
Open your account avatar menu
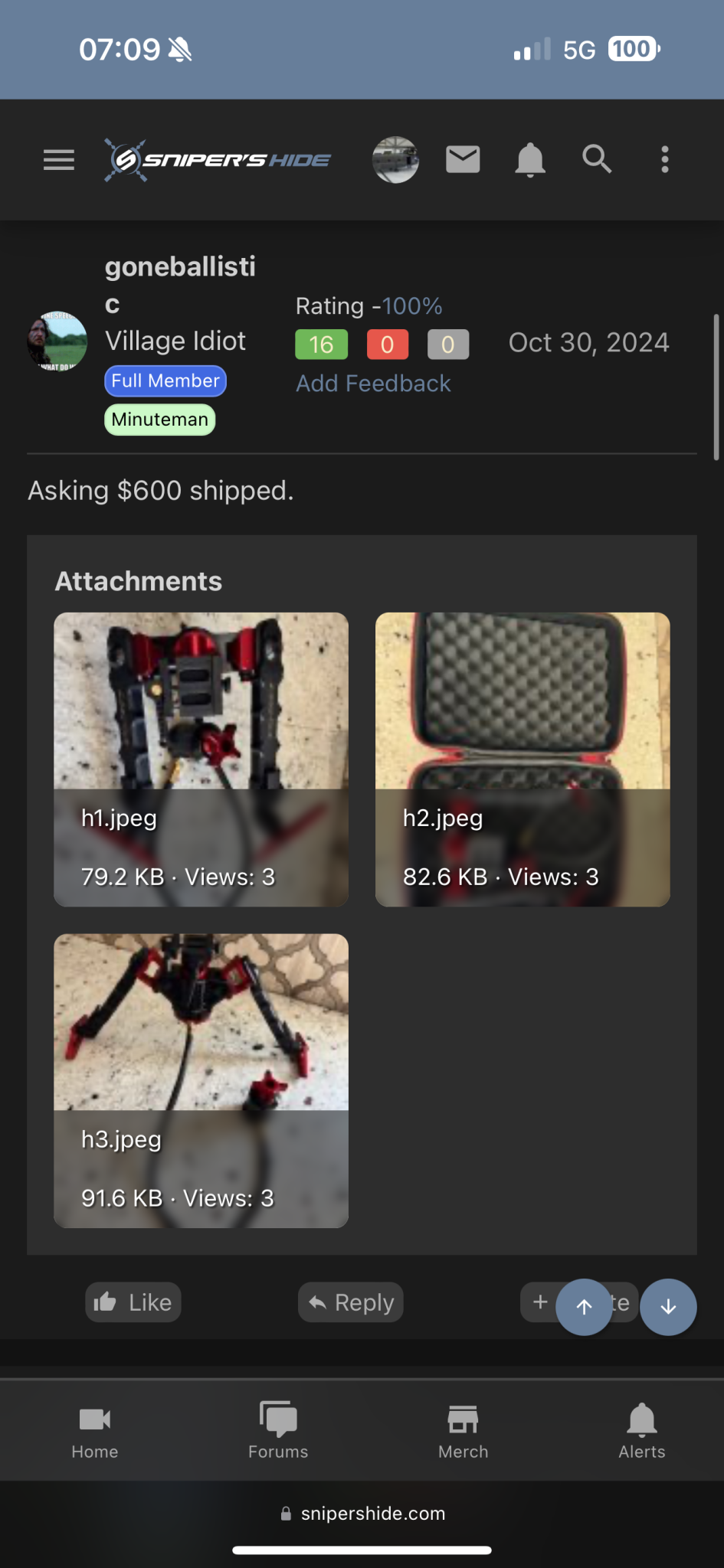click(395, 160)
